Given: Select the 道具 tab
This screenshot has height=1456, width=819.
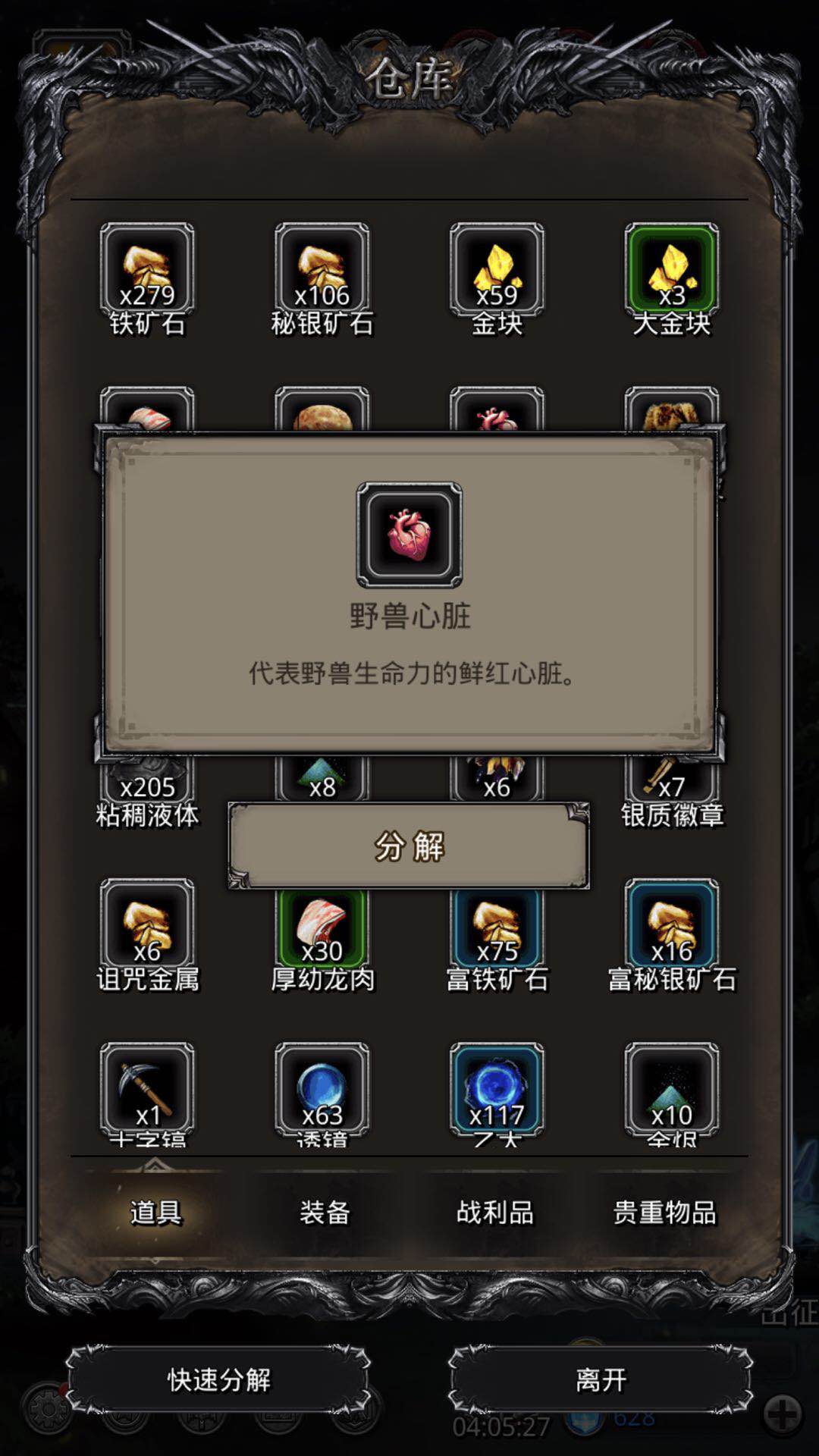Looking at the screenshot, I should (x=155, y=1212).
